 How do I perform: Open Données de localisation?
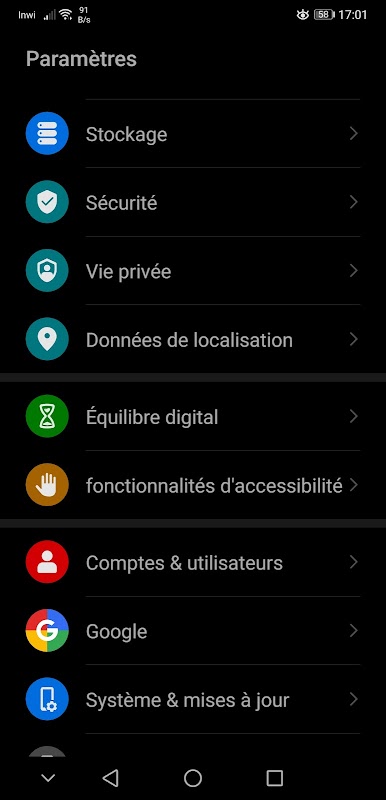pos(193,339)
